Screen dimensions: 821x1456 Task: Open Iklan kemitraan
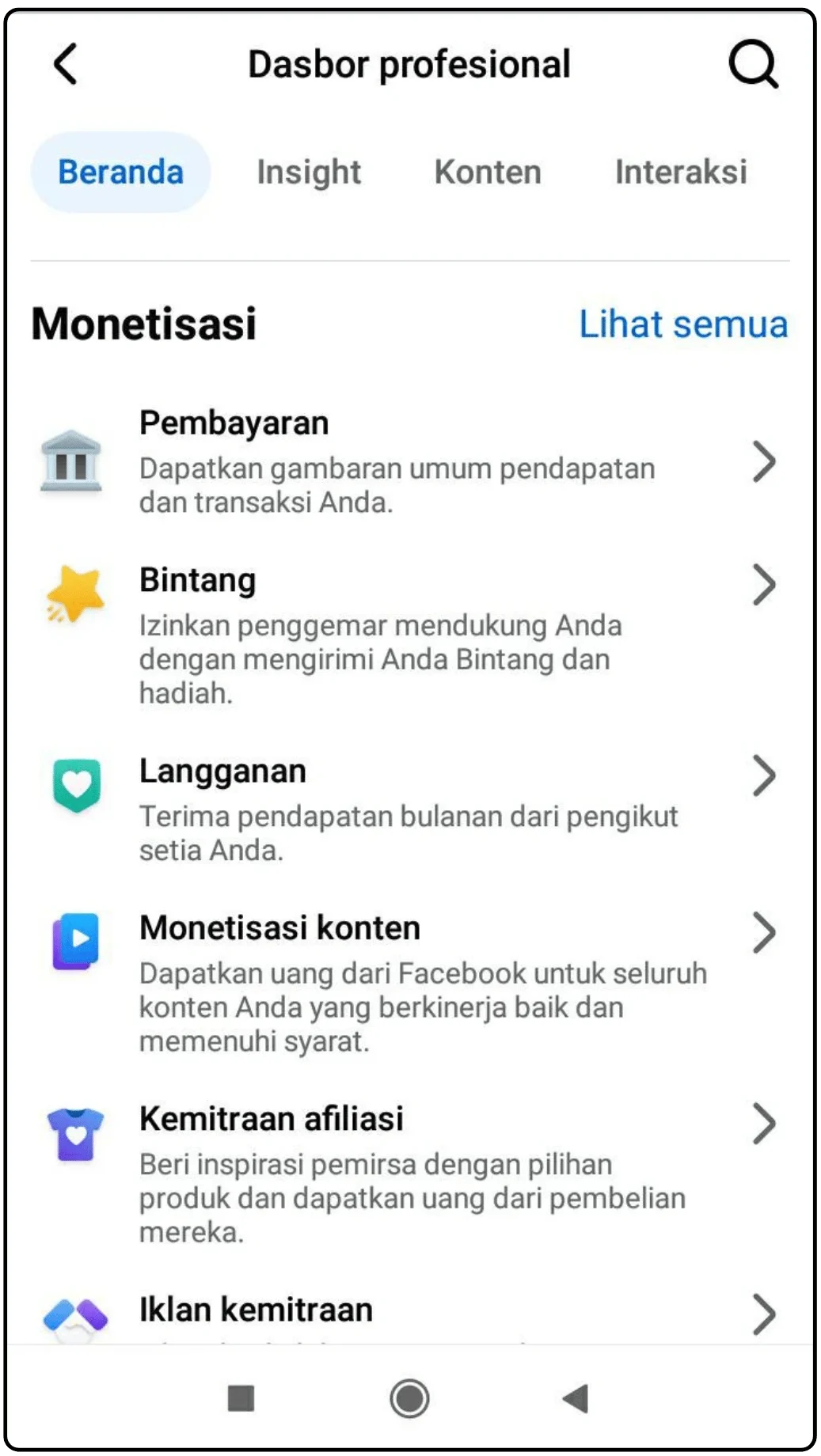tap(409, 1311)
